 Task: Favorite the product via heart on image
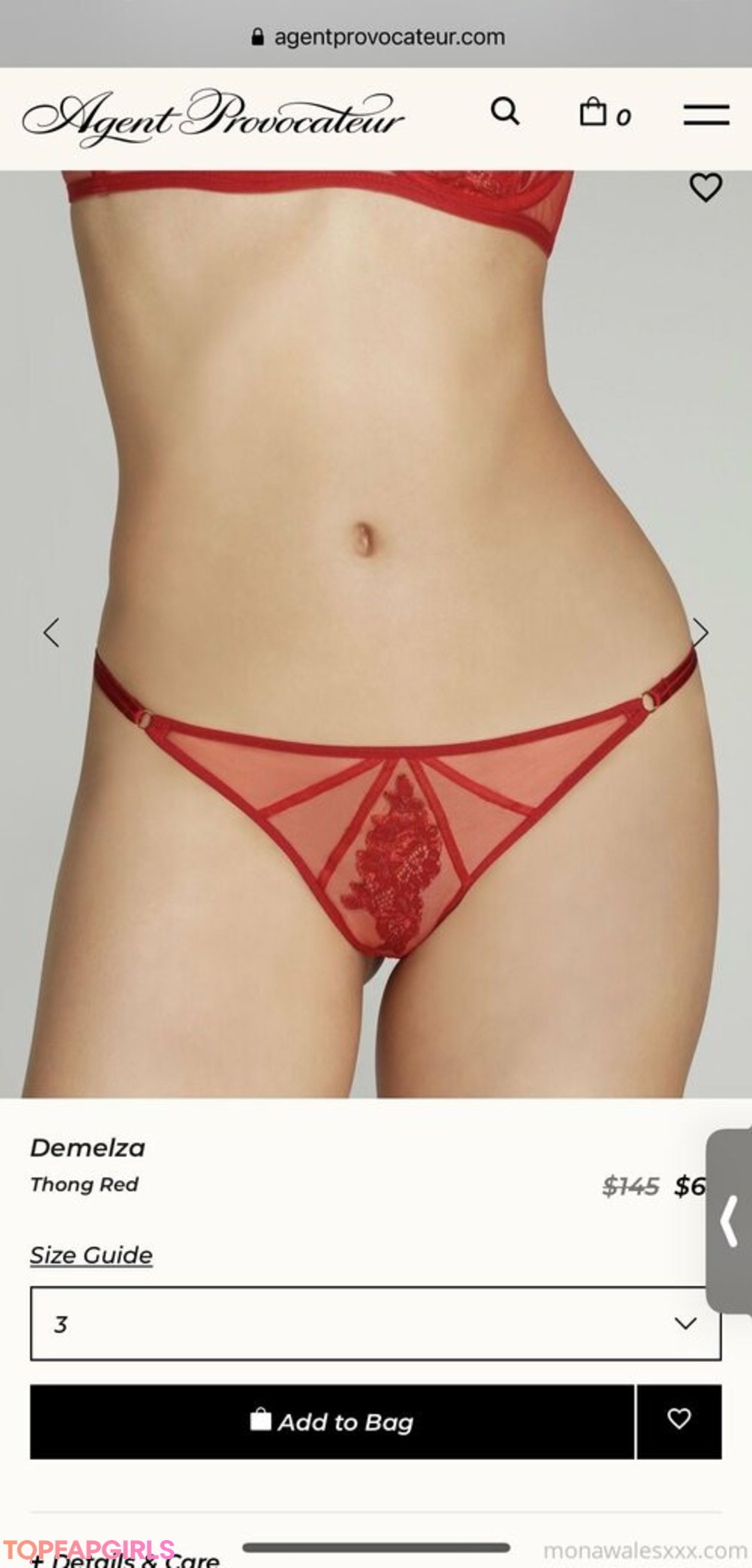(705, 187)
